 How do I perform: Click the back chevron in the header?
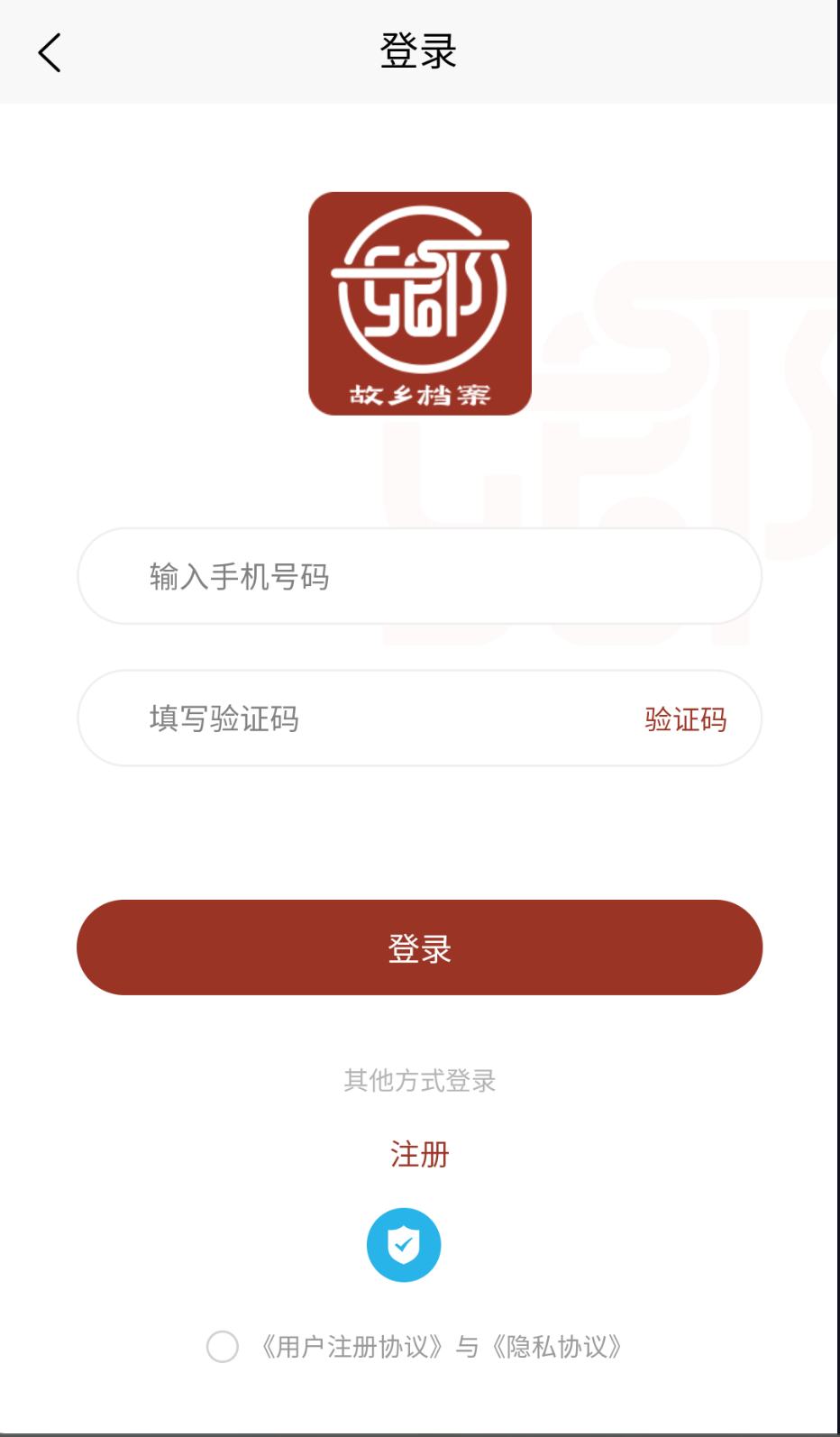pos(50,52)
